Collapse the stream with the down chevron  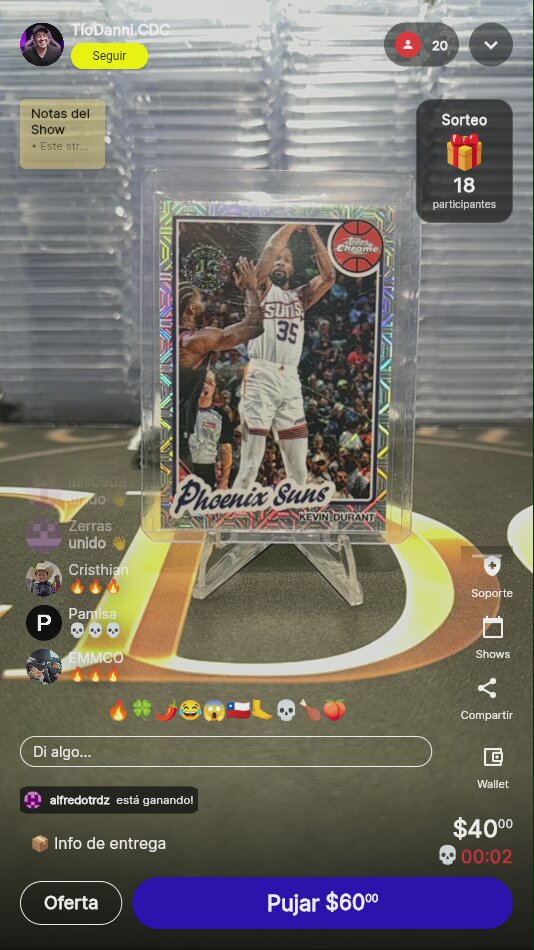[x=491, y=45]
